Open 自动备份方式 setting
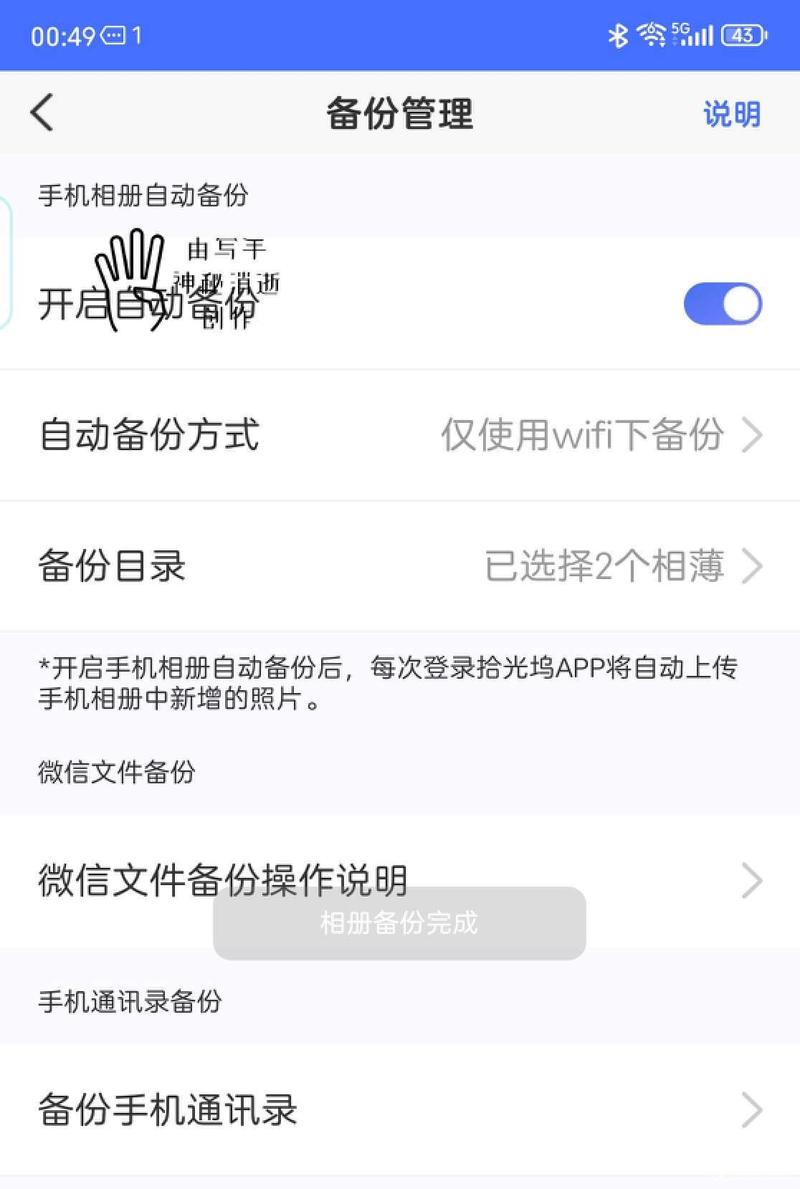This screenshot has width=800, height=1189. [400, 435]
